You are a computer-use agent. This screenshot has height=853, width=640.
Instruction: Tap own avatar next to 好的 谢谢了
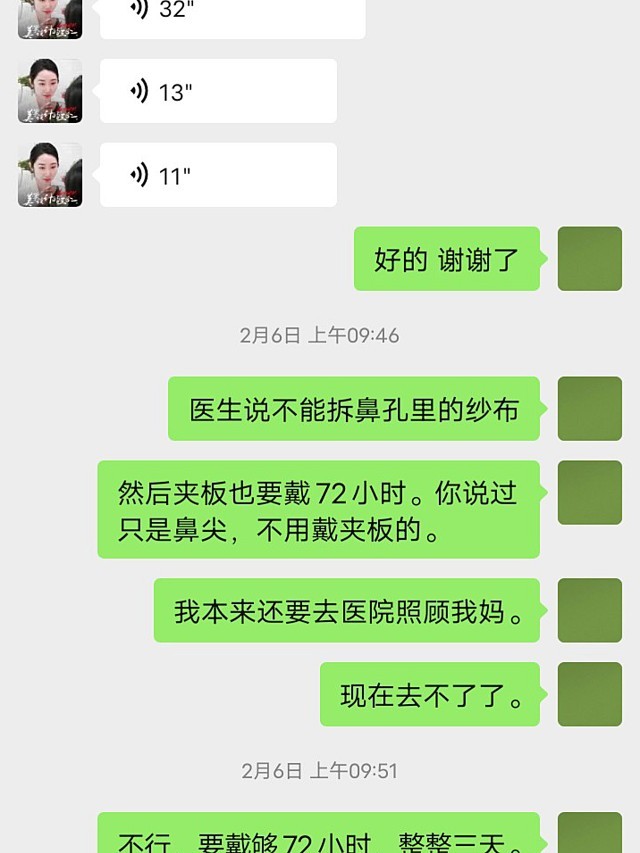point(589,259)
